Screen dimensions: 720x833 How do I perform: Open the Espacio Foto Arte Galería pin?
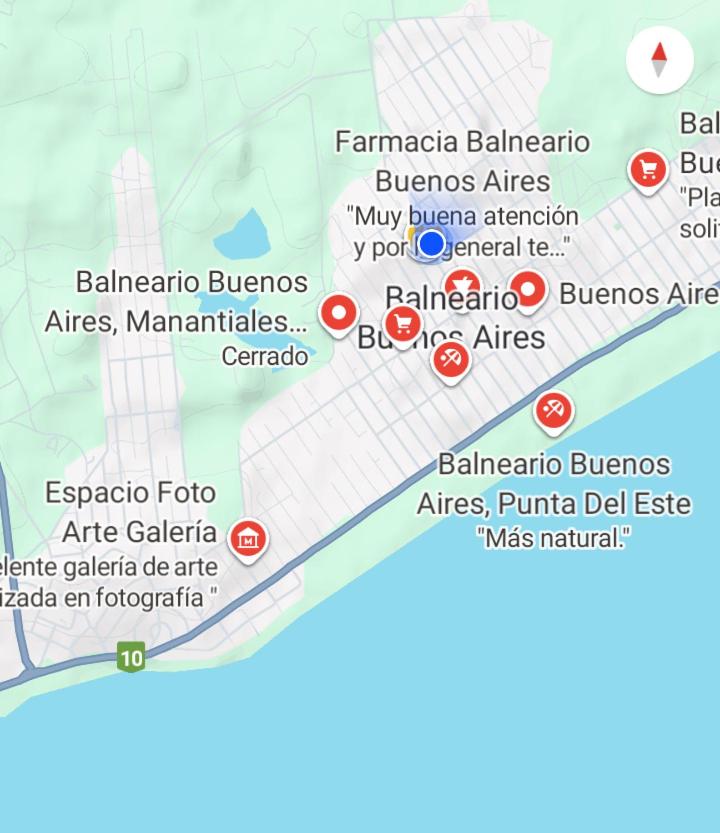tap(248, 538)
